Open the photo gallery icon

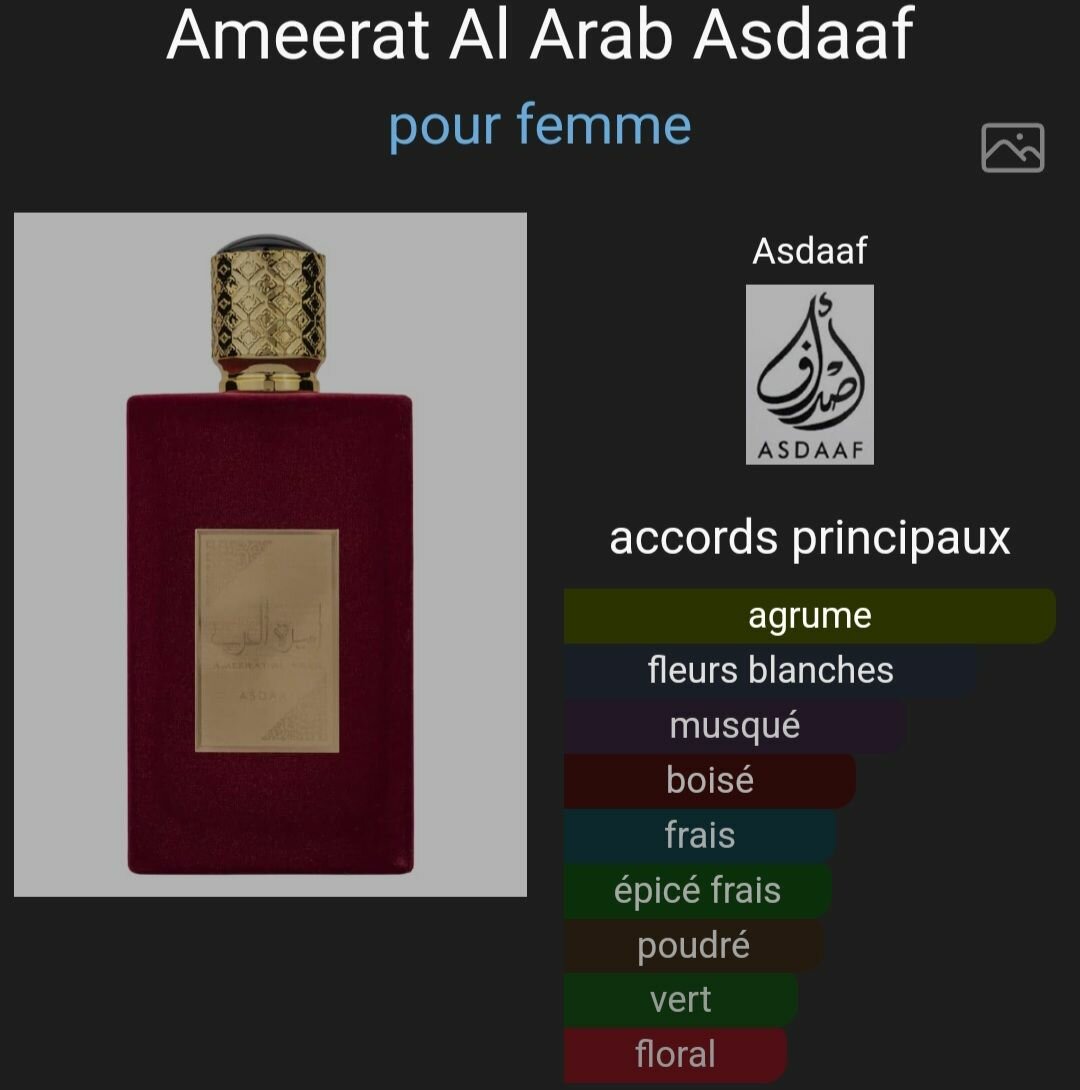pyautogui.click(x=1012, y=148)
